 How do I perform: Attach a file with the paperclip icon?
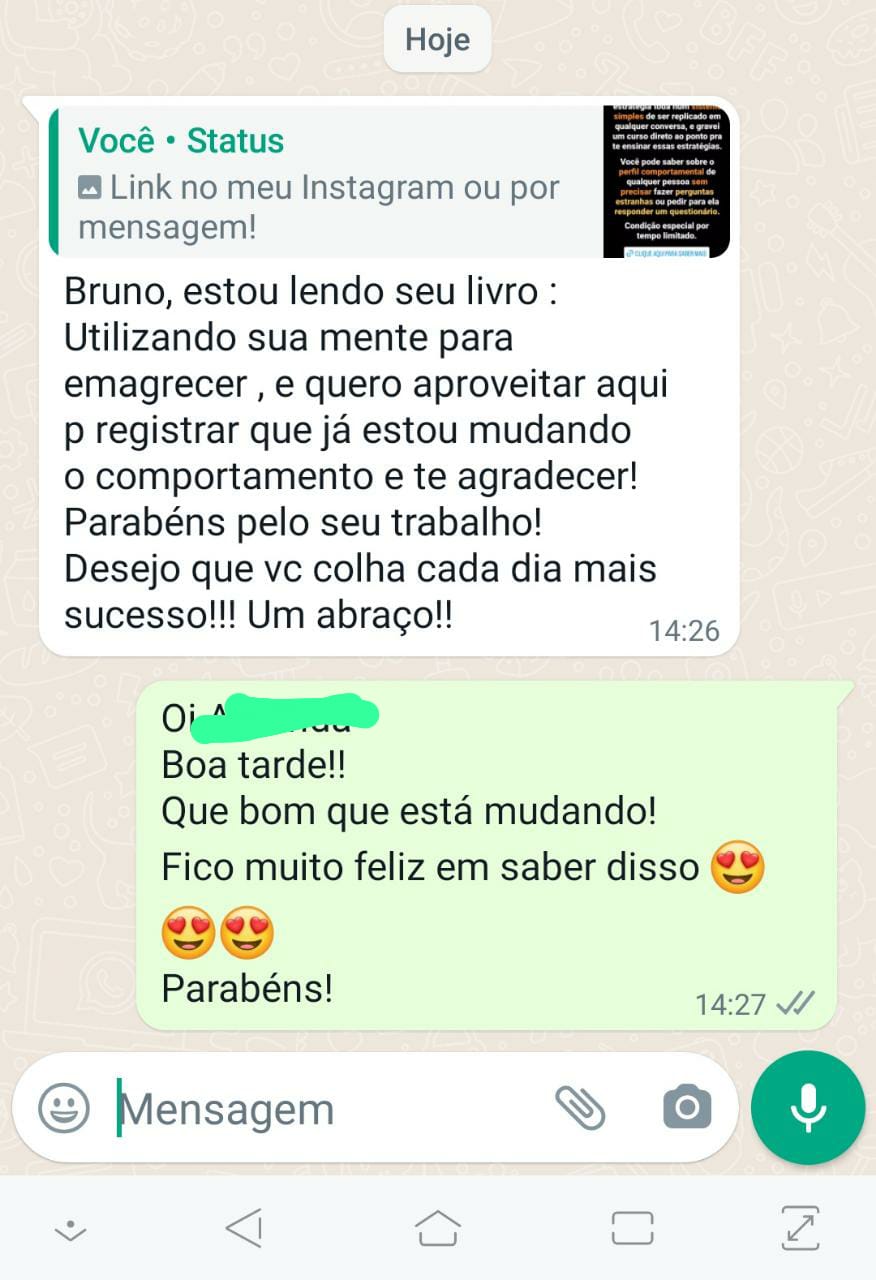tap(580, 1107)
